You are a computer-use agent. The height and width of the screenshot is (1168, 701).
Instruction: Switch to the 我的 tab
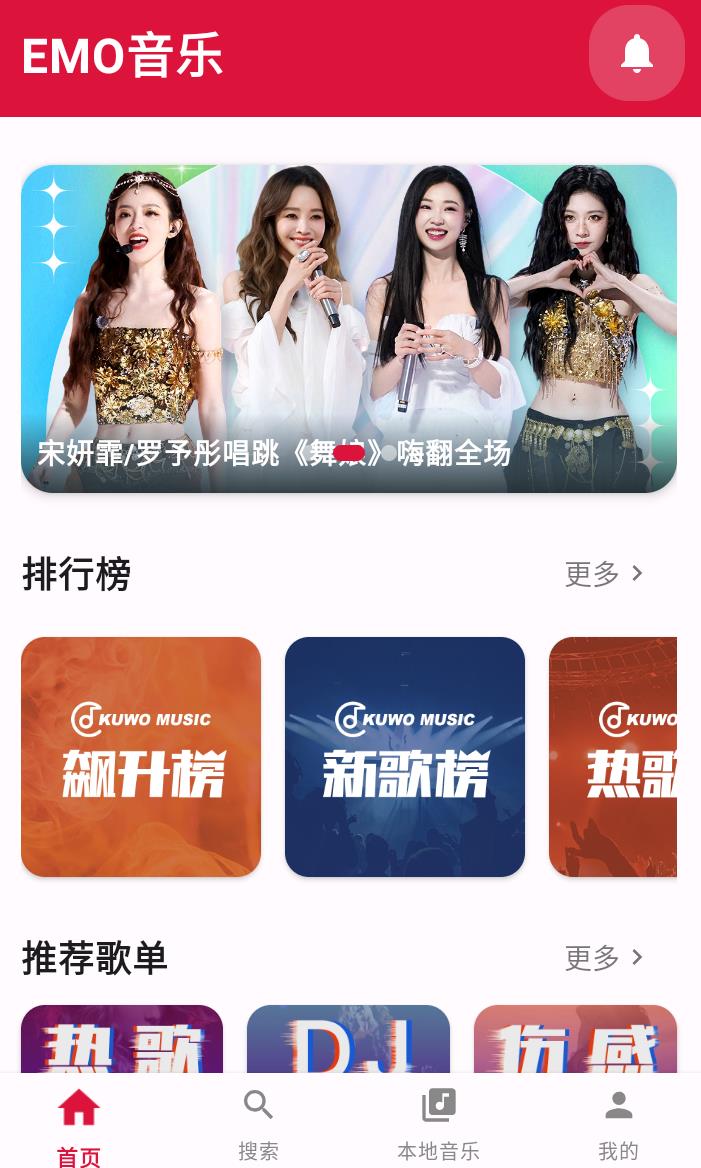click(618, 1125)
